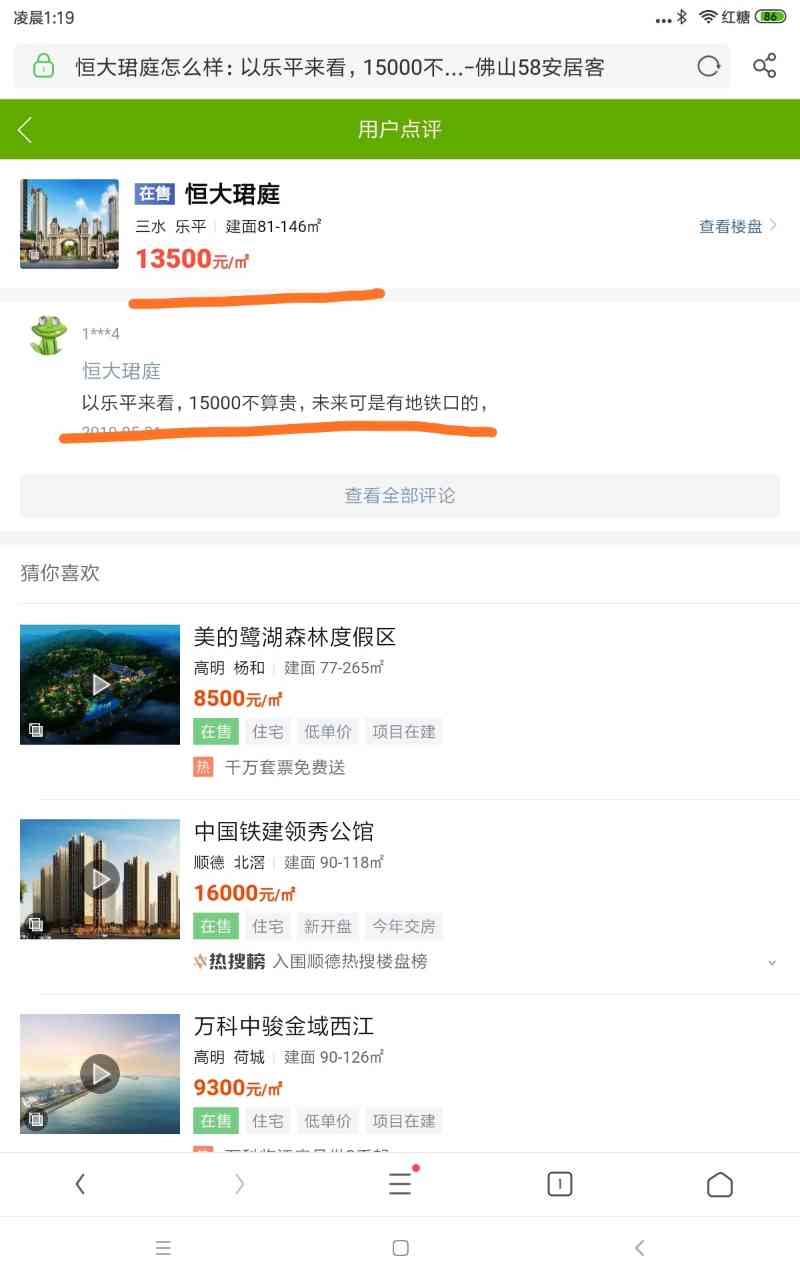Tap the 查看全部评论 button
The height and width of the screenshot is (1280, 800).
click(x=400, y=495)
